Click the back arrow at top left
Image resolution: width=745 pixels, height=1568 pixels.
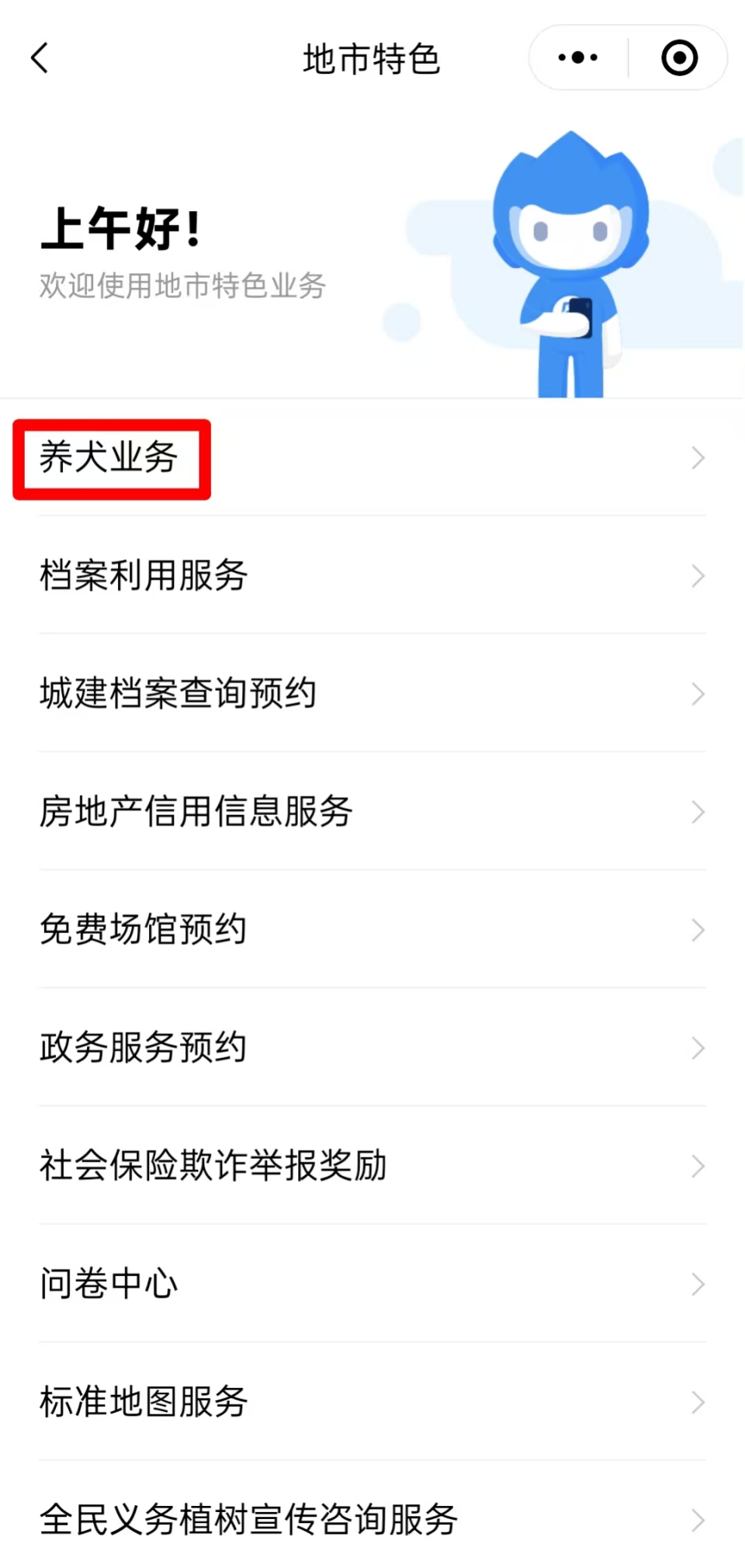tap(40, 58)
